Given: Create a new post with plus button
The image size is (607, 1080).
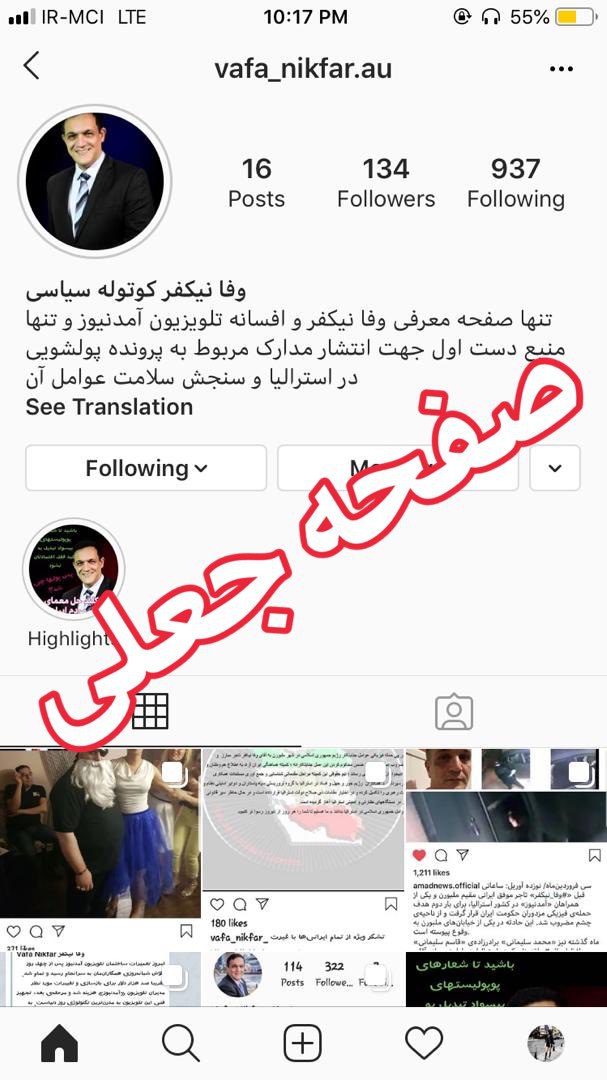Looking at the screenshot, I should coord(302,1043).
